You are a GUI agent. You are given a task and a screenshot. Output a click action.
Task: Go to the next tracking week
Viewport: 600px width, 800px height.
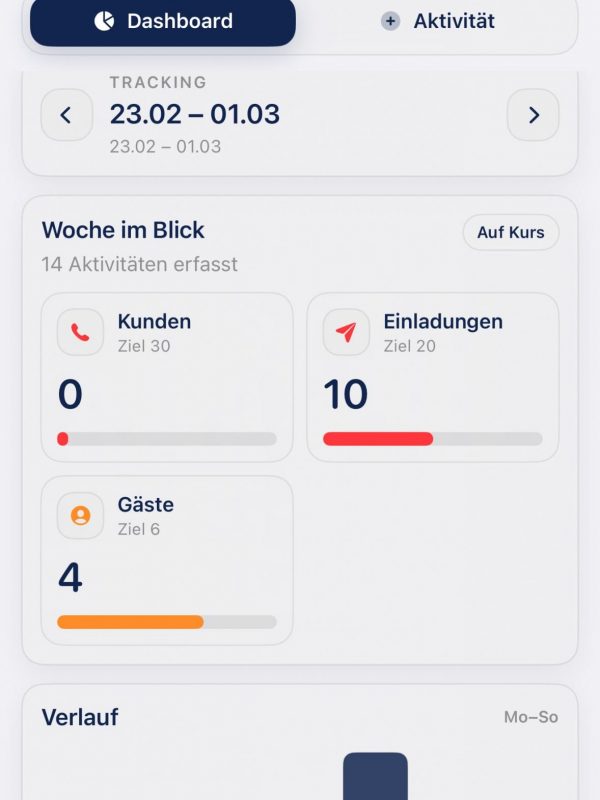pyautogui.click(x=533, y=115)
